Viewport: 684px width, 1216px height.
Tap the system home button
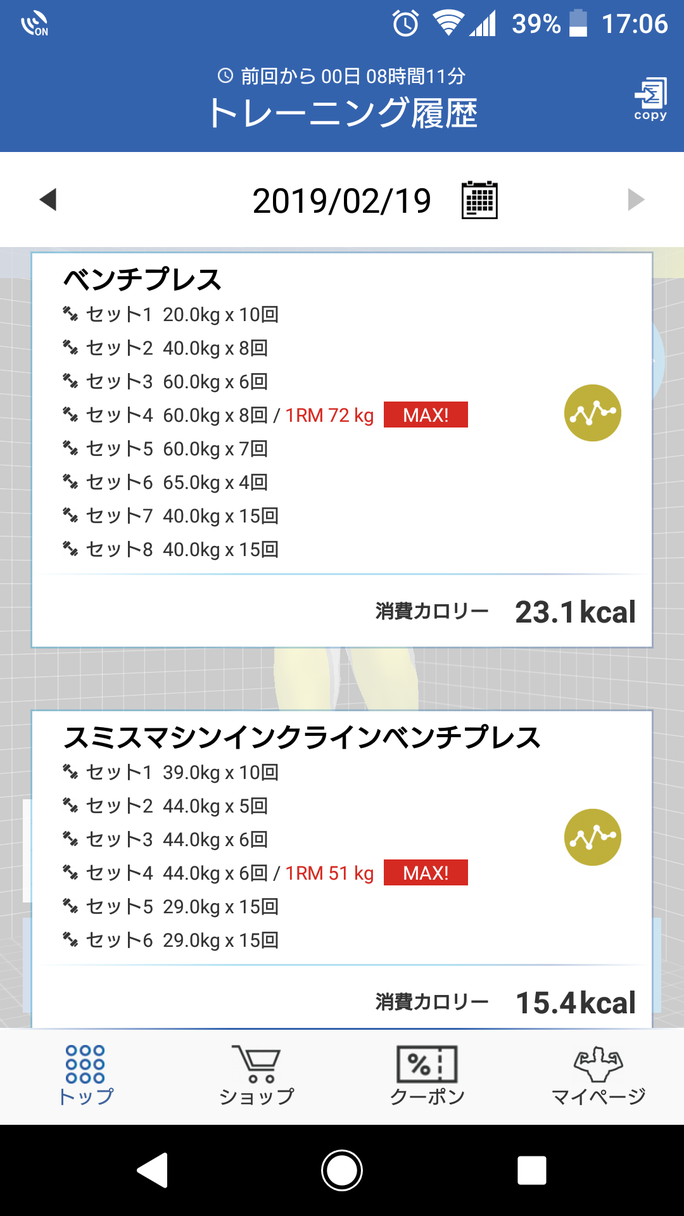point(342,1170)
